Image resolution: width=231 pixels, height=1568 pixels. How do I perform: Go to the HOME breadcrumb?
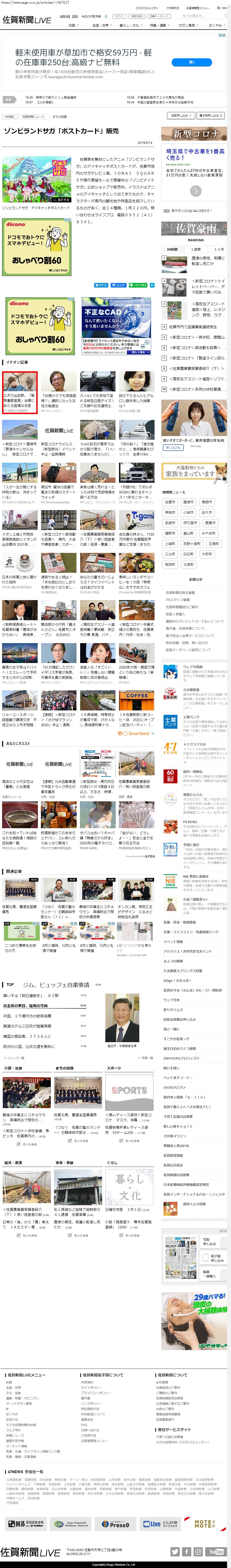tap(10, 116)
